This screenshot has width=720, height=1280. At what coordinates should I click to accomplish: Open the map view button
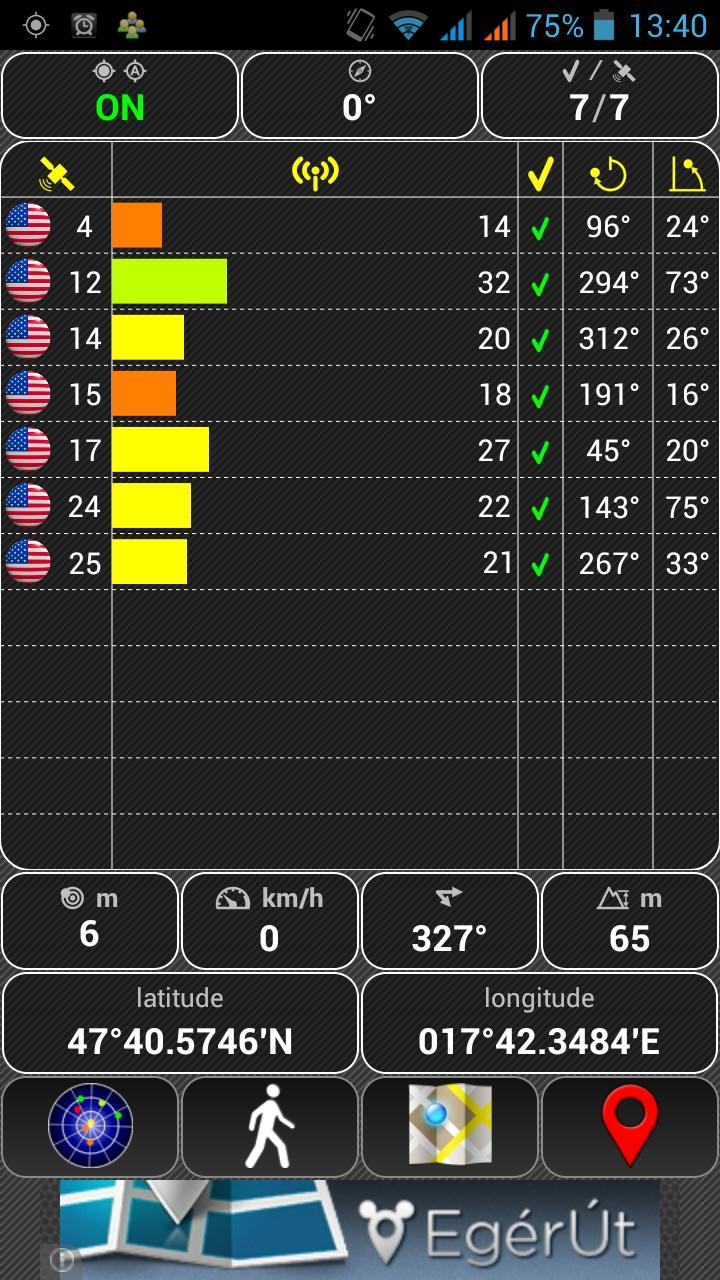[450, 1126]
